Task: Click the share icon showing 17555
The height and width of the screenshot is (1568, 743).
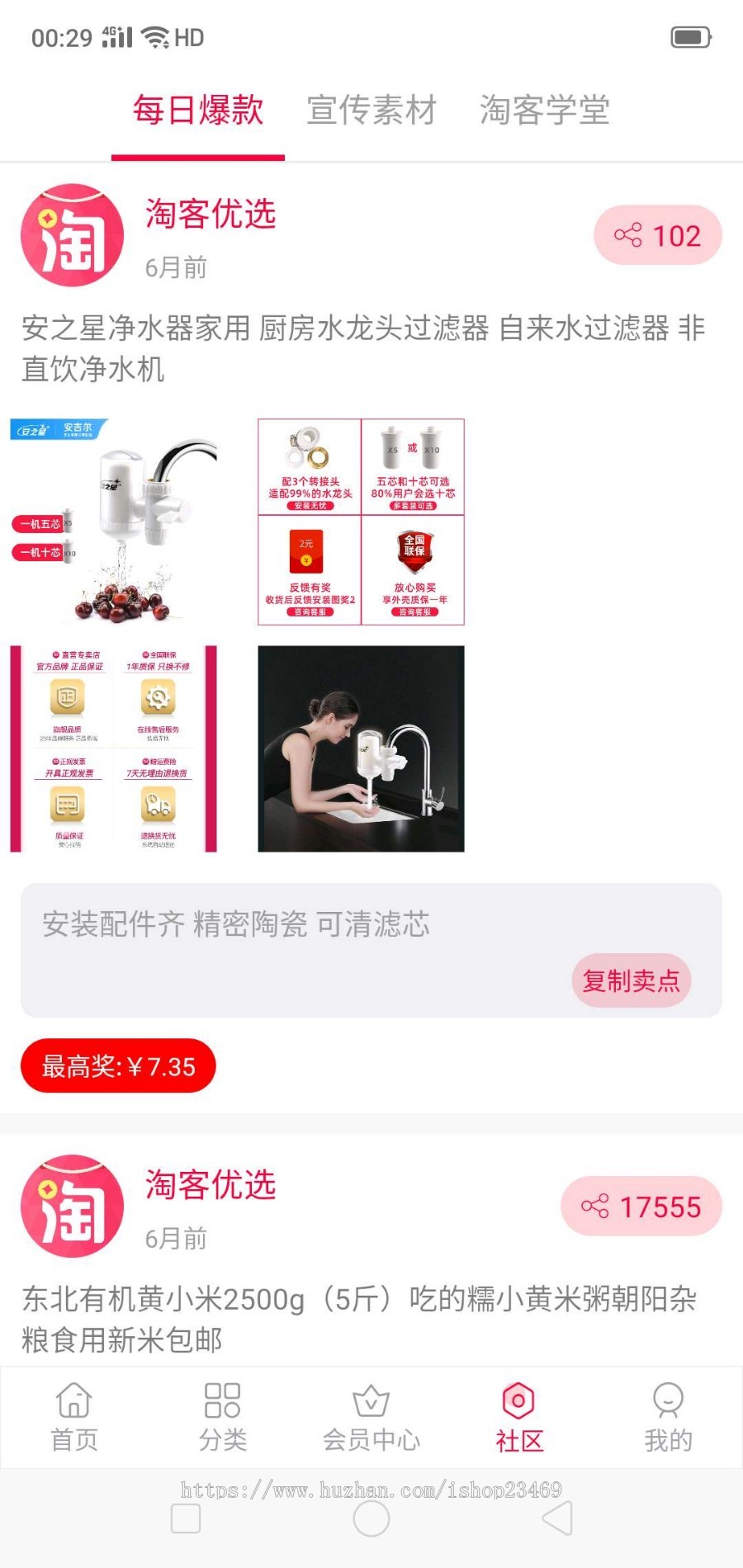Action: tap(642, 1207)
